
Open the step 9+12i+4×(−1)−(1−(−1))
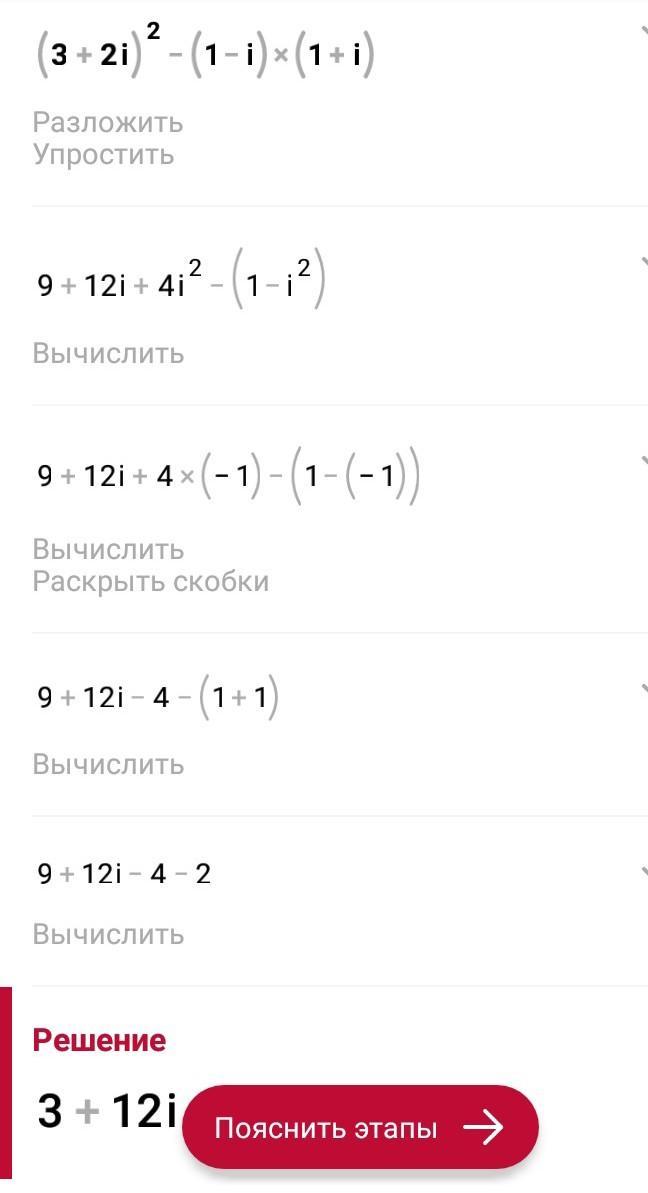coord(641,461)
